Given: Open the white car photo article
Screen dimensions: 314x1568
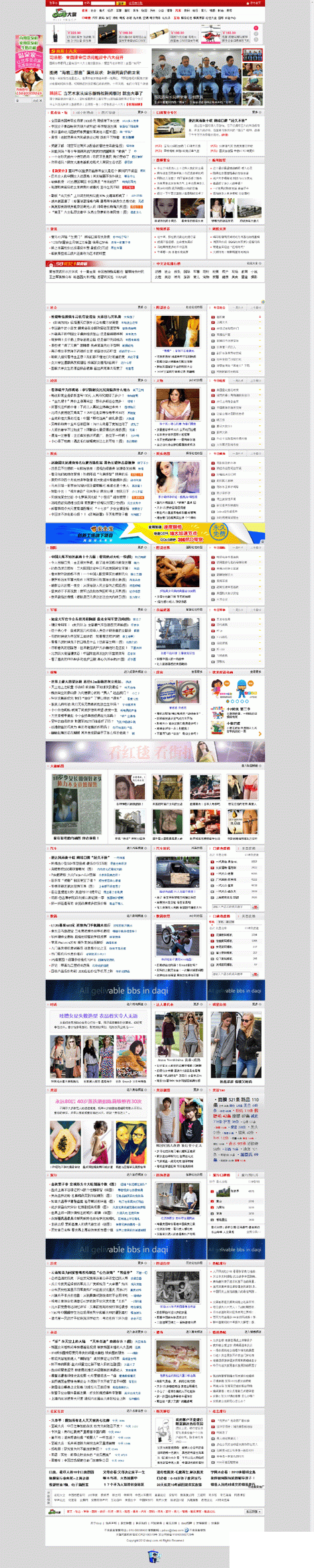Looking at the screenshot, I should [170, 126].
